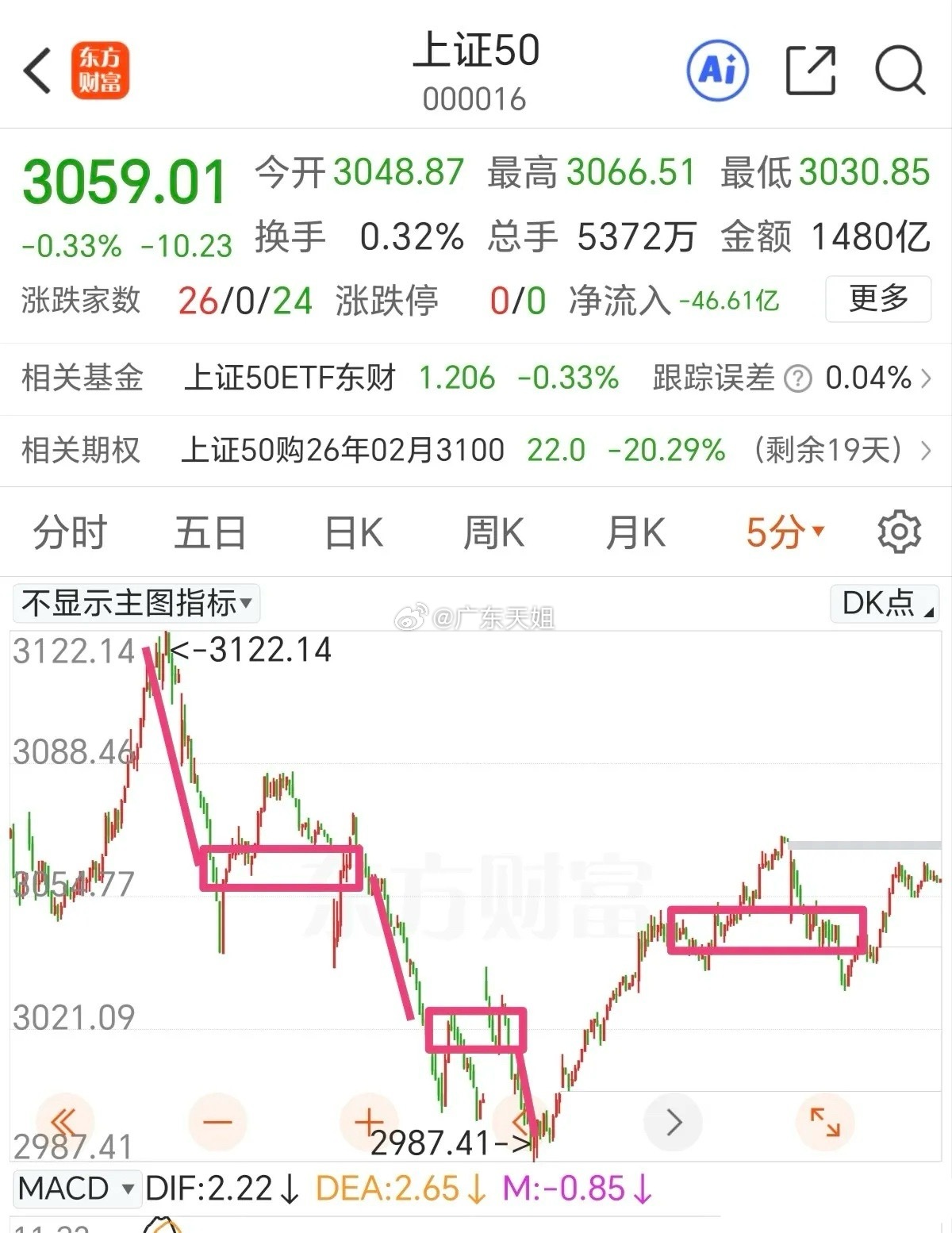Toggle the DK点 indicator on the chart

click(883, 604)
